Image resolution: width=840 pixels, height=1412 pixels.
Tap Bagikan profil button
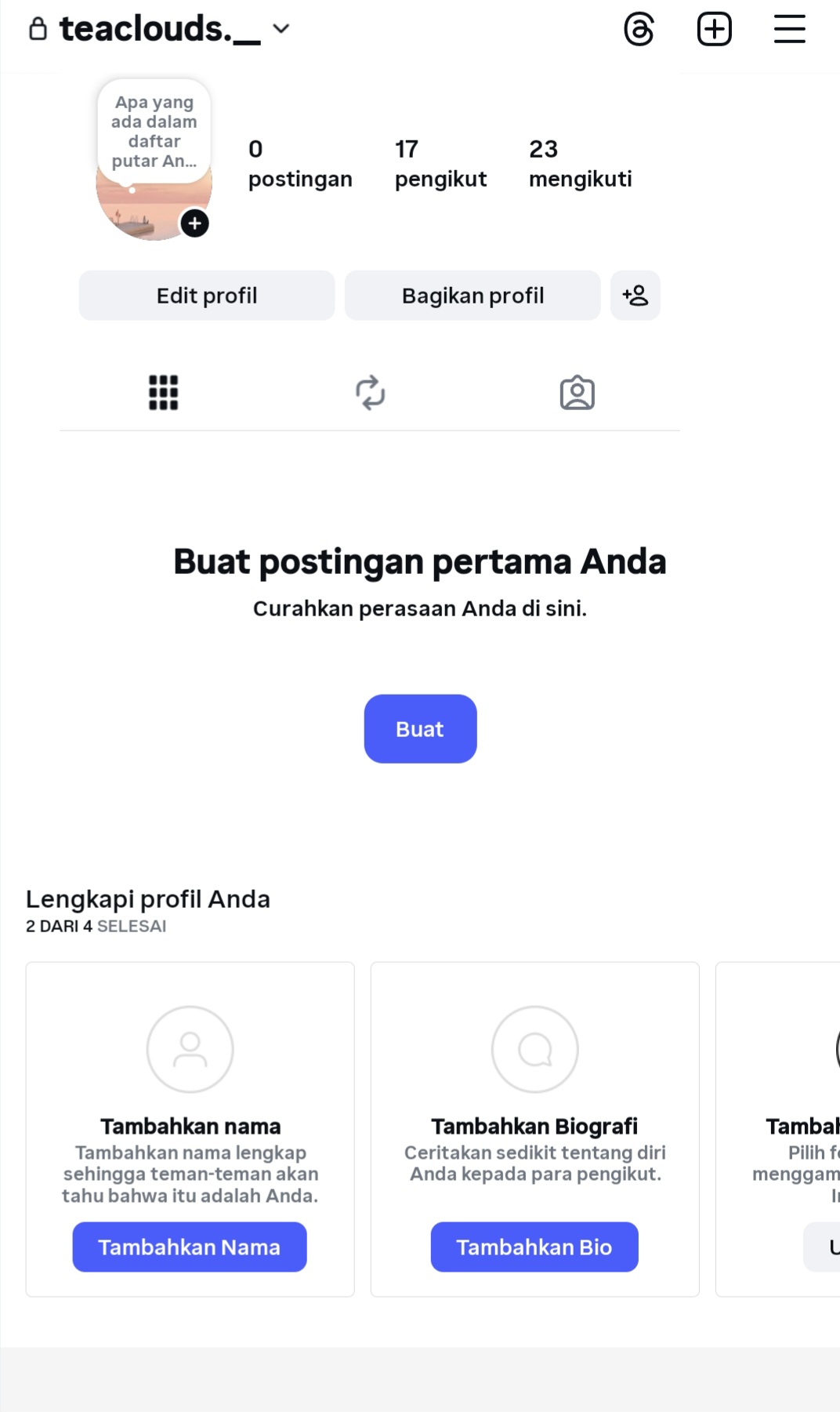click(x=472, y=296)
